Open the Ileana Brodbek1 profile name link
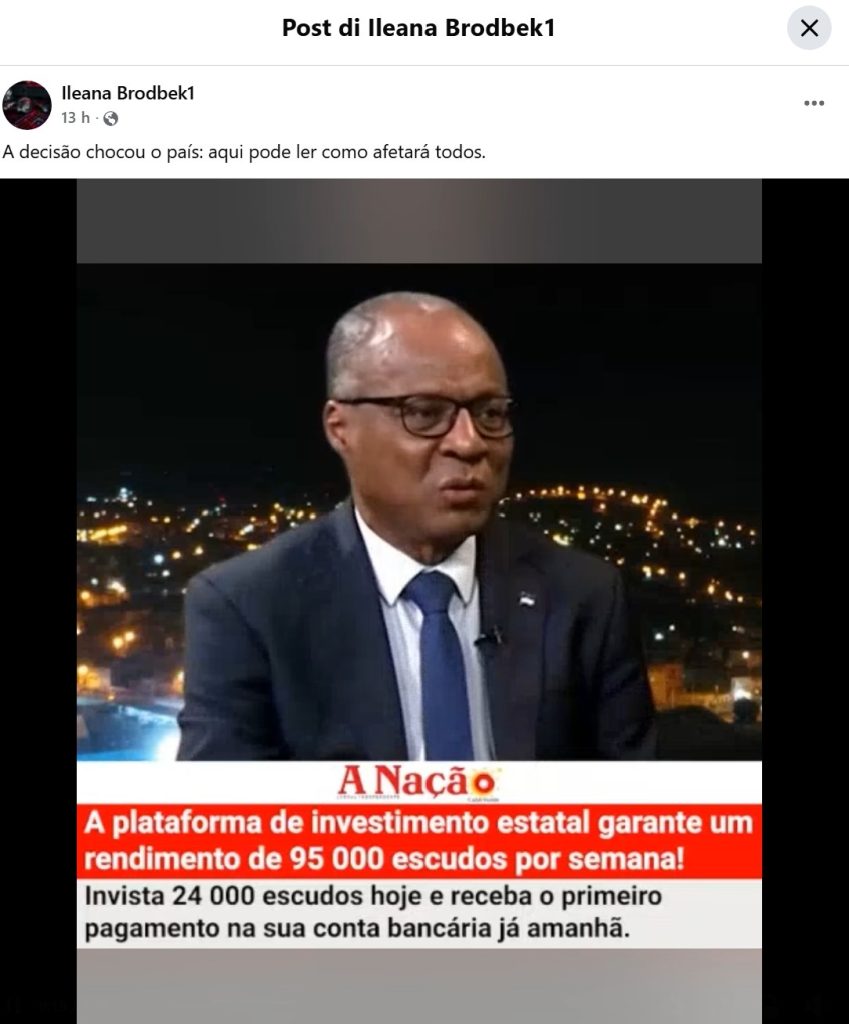The image size is (849, 1024). (127, 93)
